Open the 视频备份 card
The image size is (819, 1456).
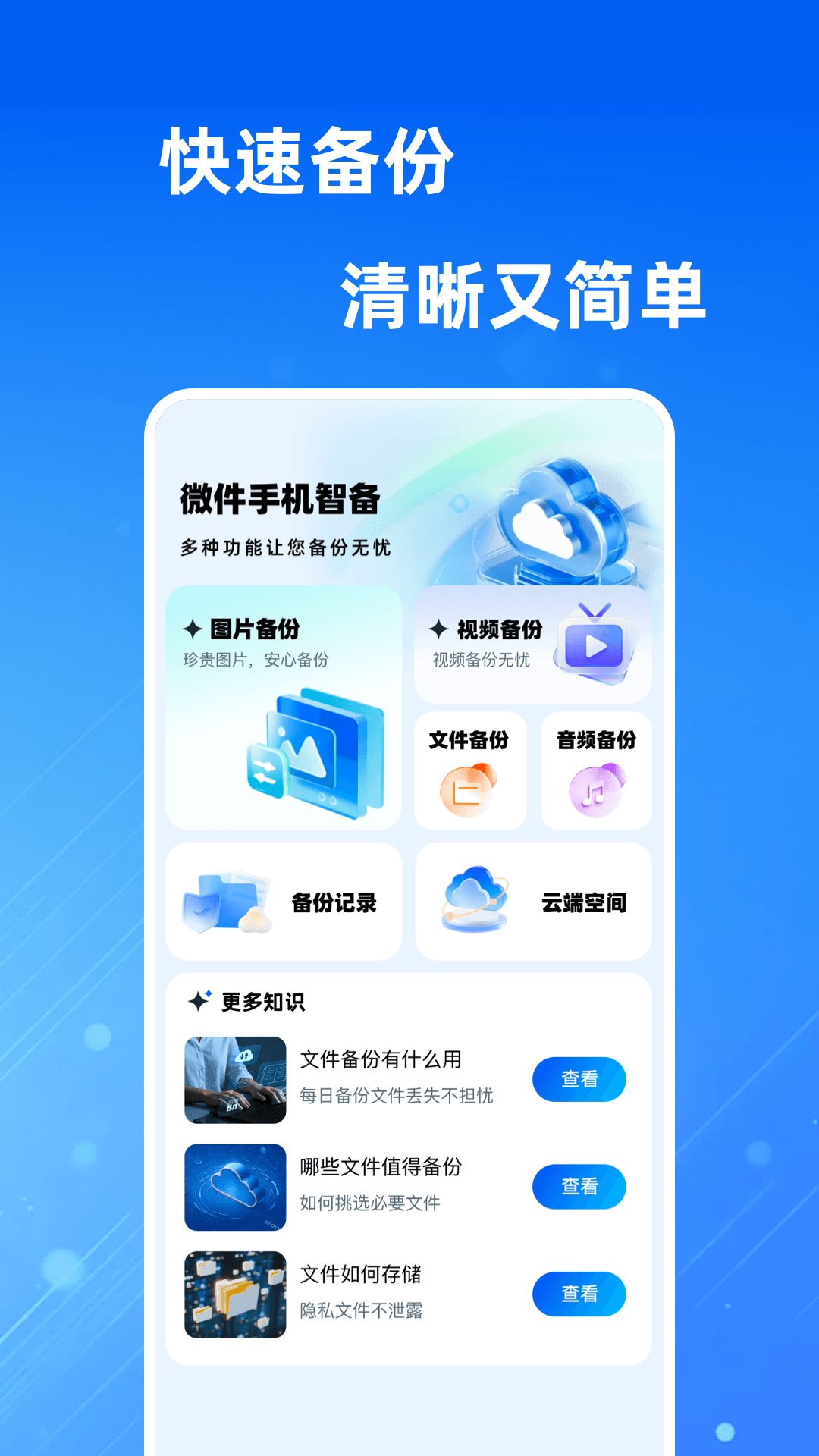[x=535, y=643]
